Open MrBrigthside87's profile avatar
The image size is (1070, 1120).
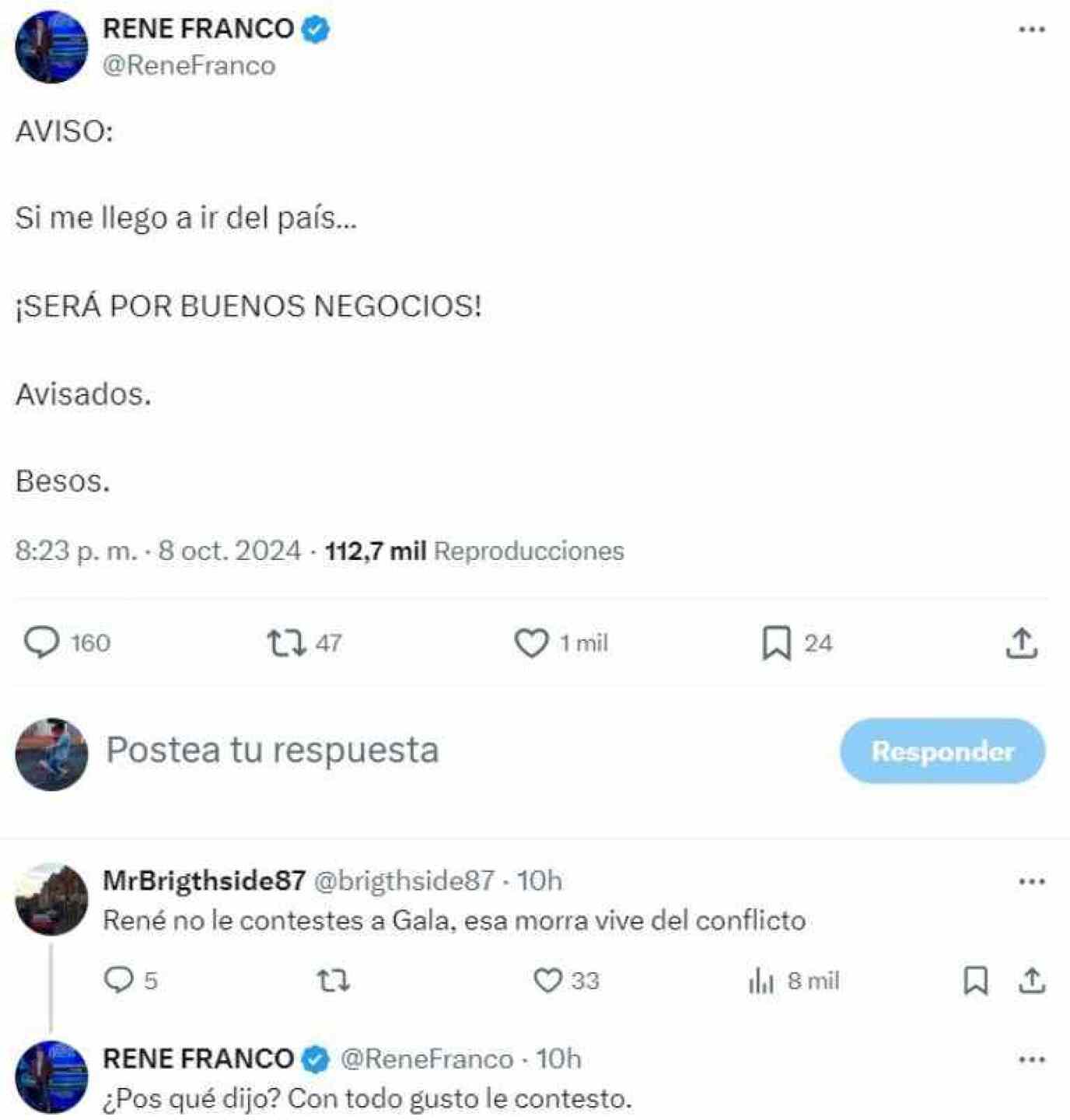tap(51, 899)
